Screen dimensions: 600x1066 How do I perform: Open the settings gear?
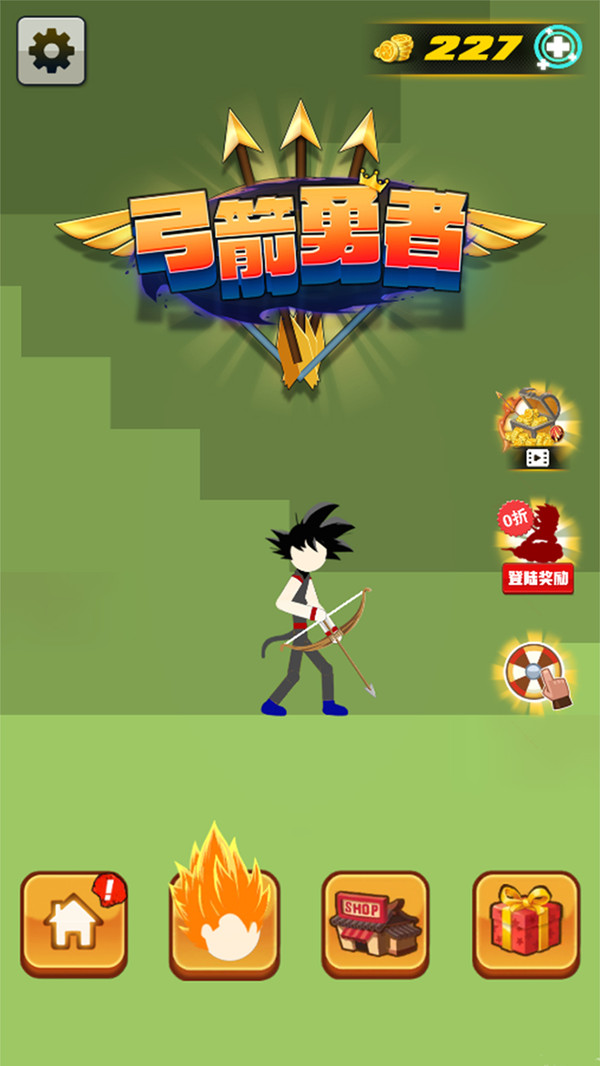coord(51,50)
